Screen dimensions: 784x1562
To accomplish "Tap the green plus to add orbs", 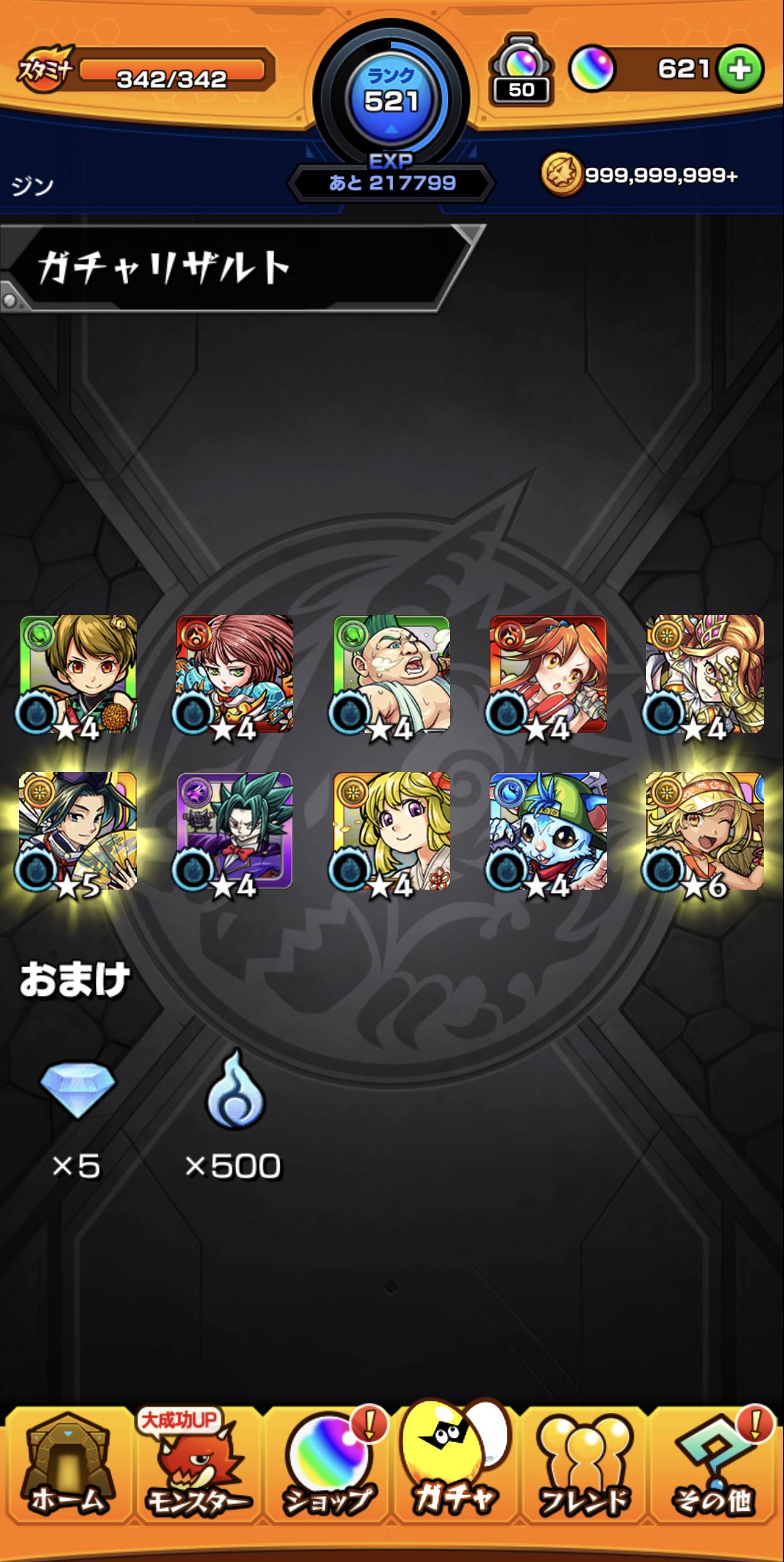I will (x=739, y=69).
